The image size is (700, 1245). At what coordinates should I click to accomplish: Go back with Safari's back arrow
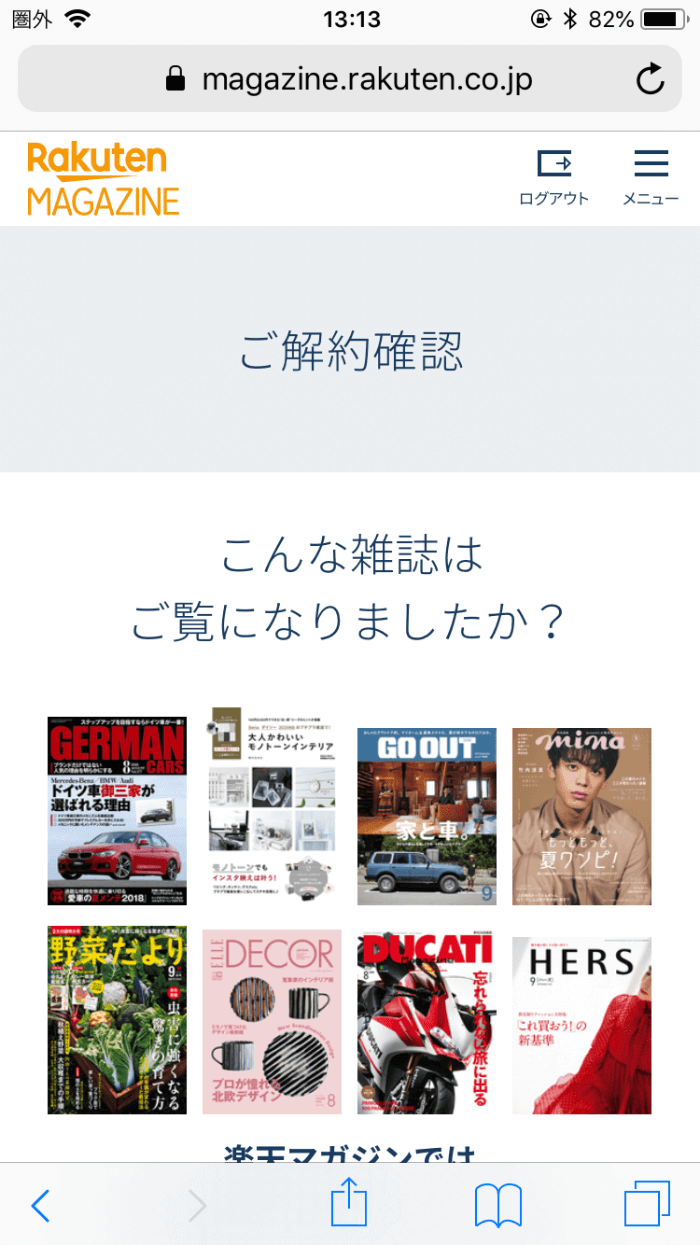click(40, 1206)
